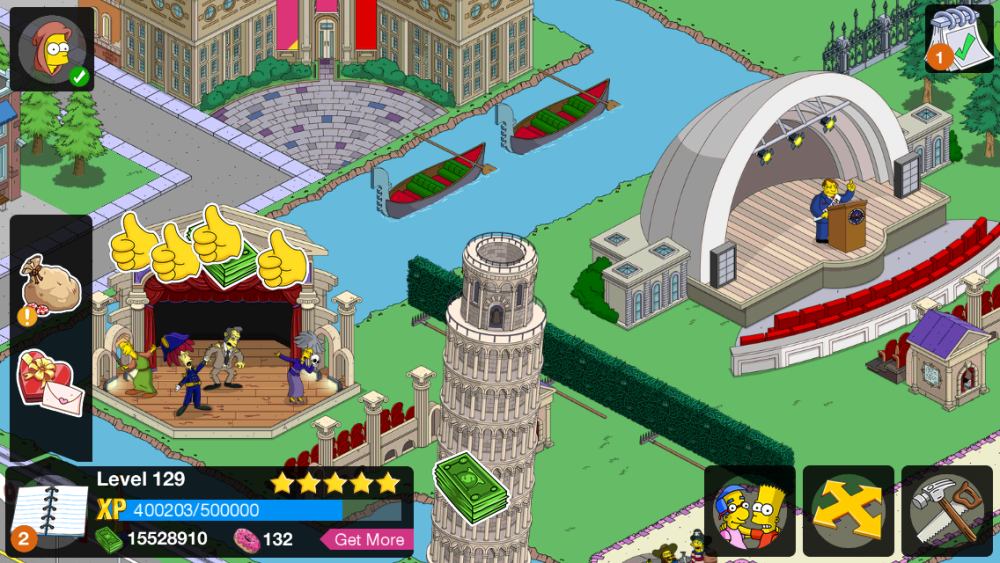Tap Get More donuts

coord(368,540)
